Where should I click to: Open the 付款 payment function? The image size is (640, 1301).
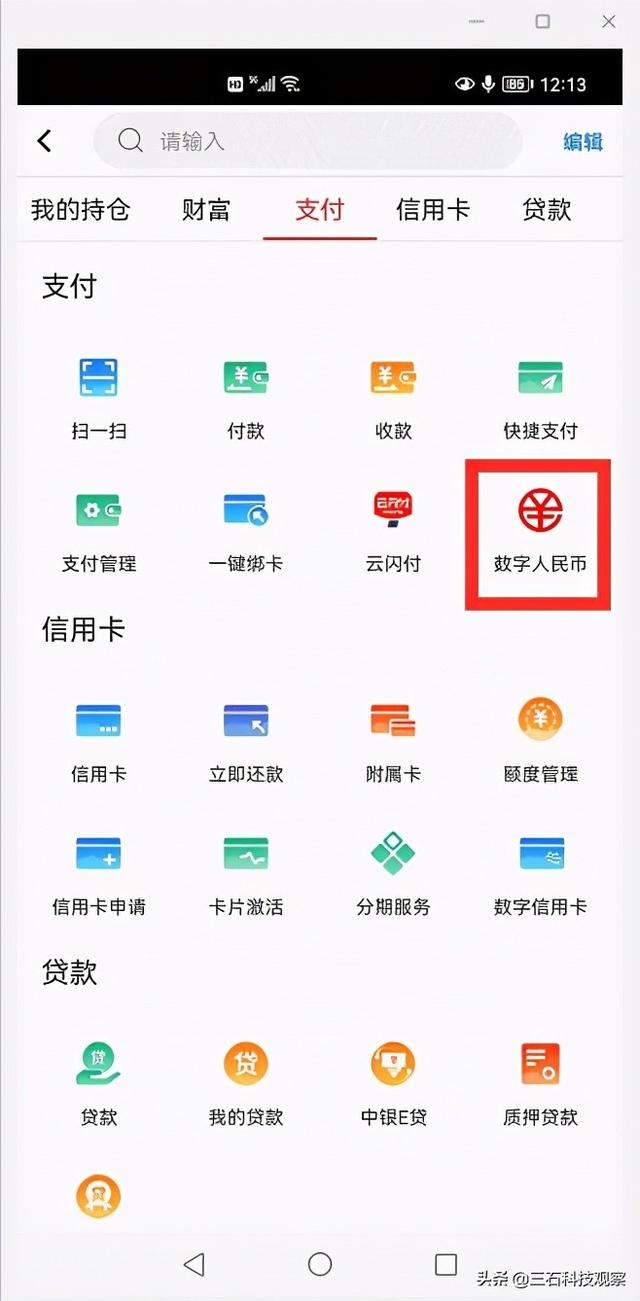tap(245, 398)
